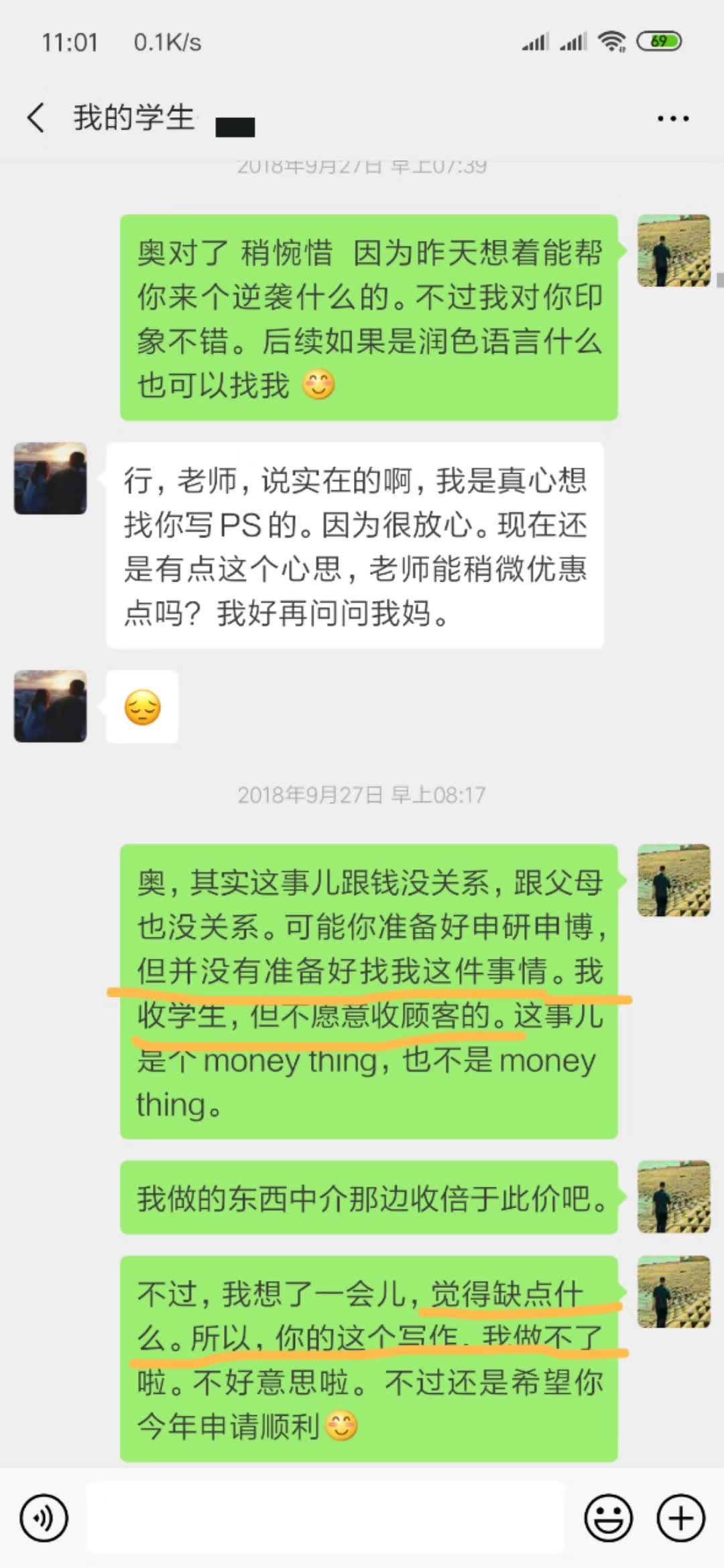
Task: Open the plus attachment menu
Action: pos(680,1518)
